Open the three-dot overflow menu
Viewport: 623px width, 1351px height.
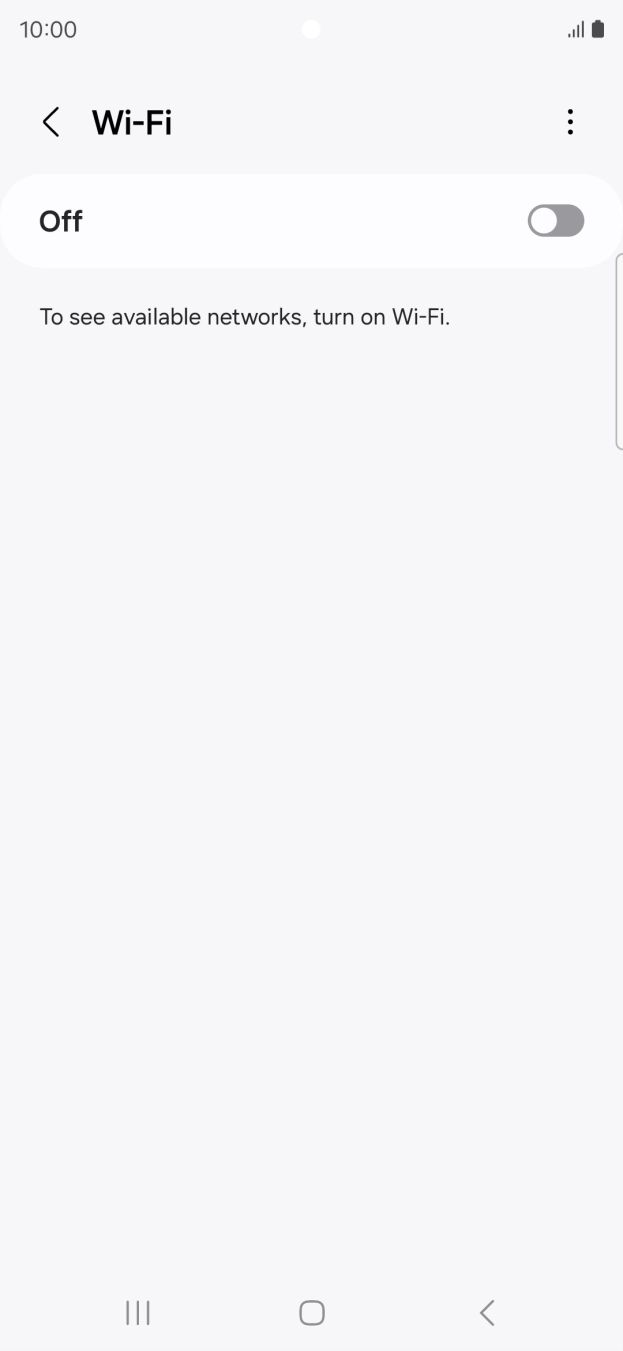click(x=570, y=123)
